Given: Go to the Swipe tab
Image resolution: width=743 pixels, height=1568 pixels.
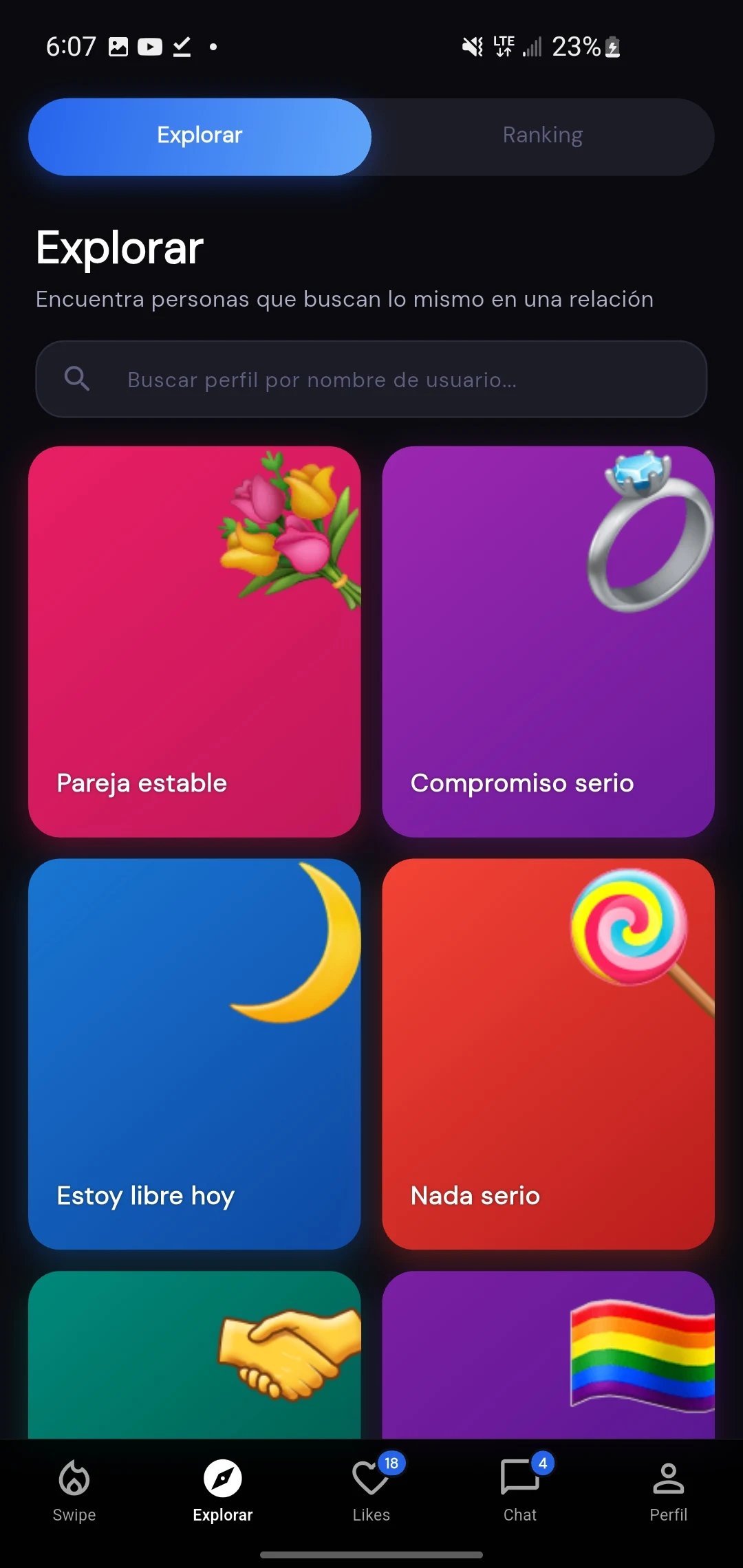Looking at the screenshot, I should 74,1491.
